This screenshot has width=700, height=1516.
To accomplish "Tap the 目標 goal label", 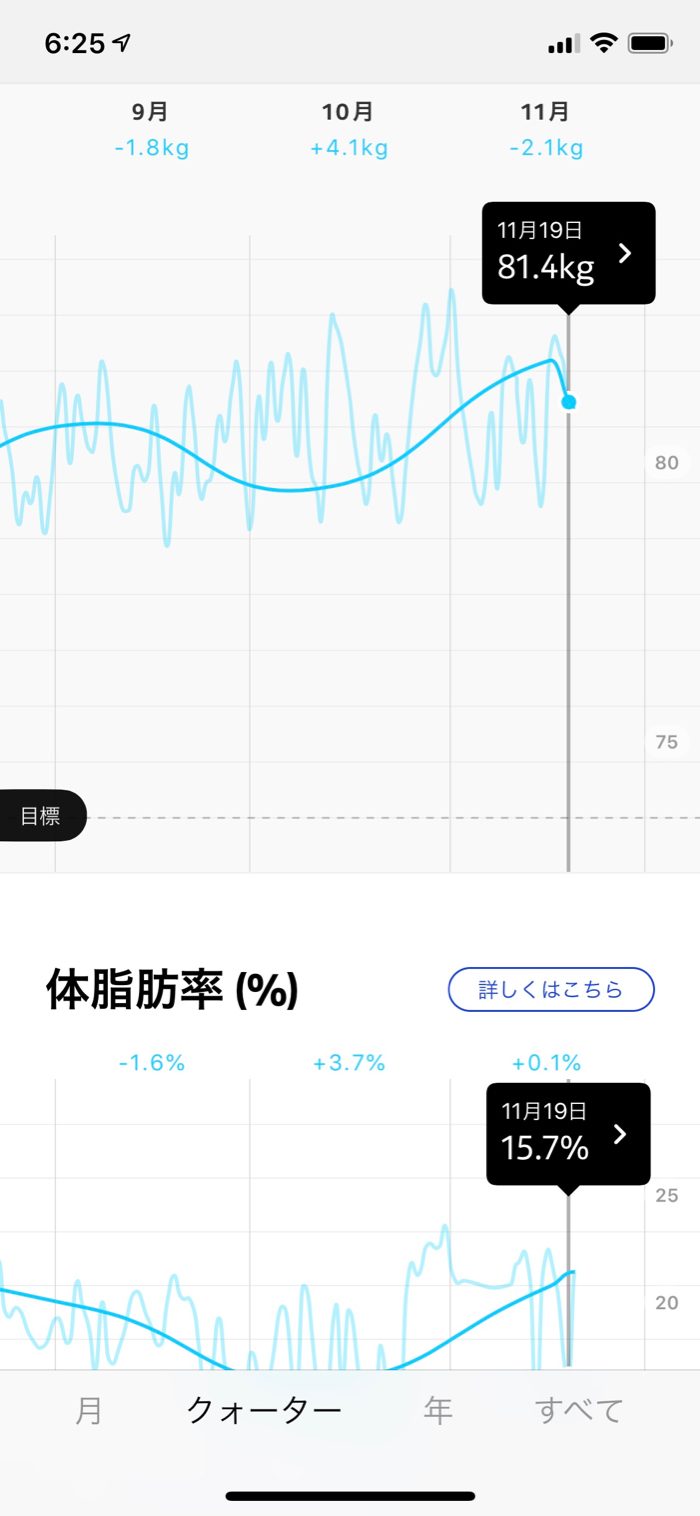I will 42,816.
